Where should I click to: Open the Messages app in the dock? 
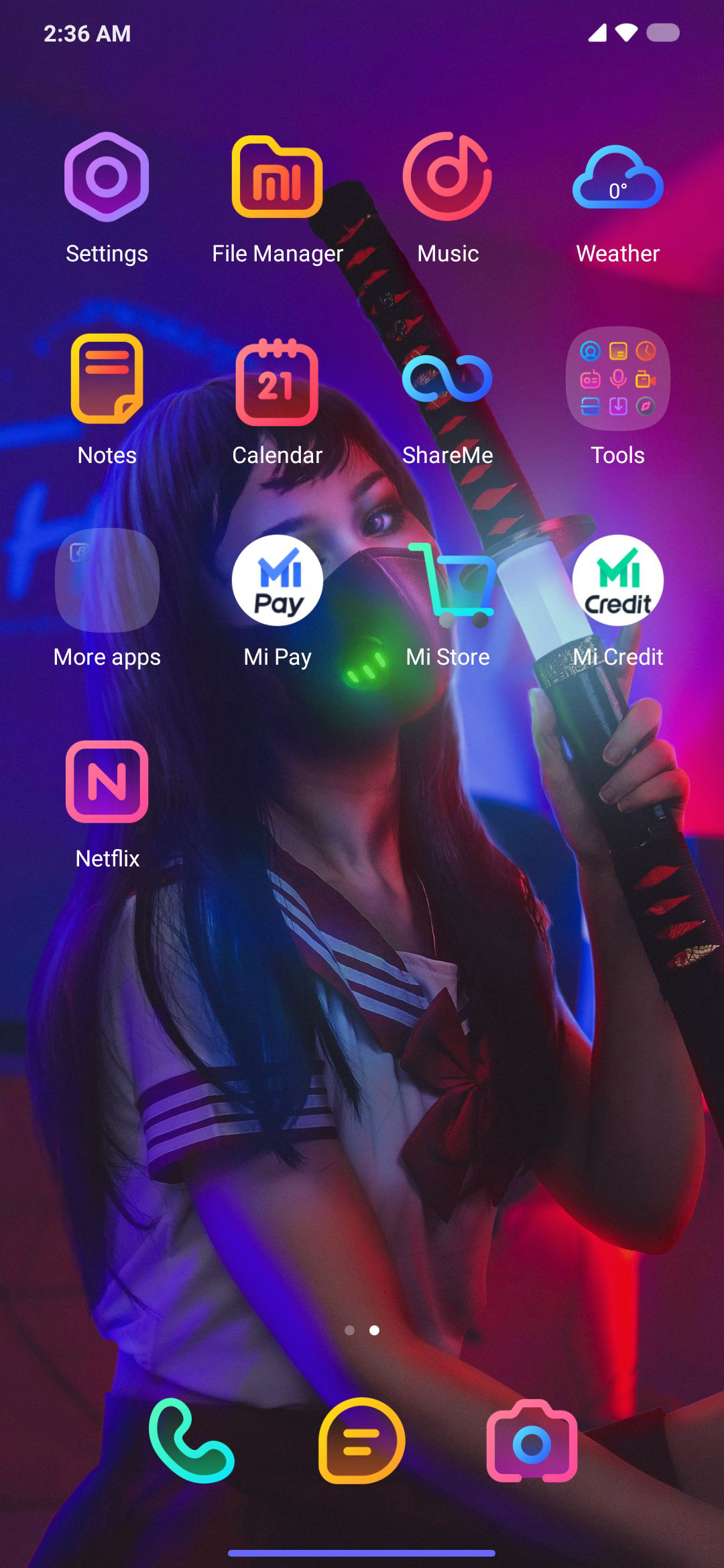361,1441
